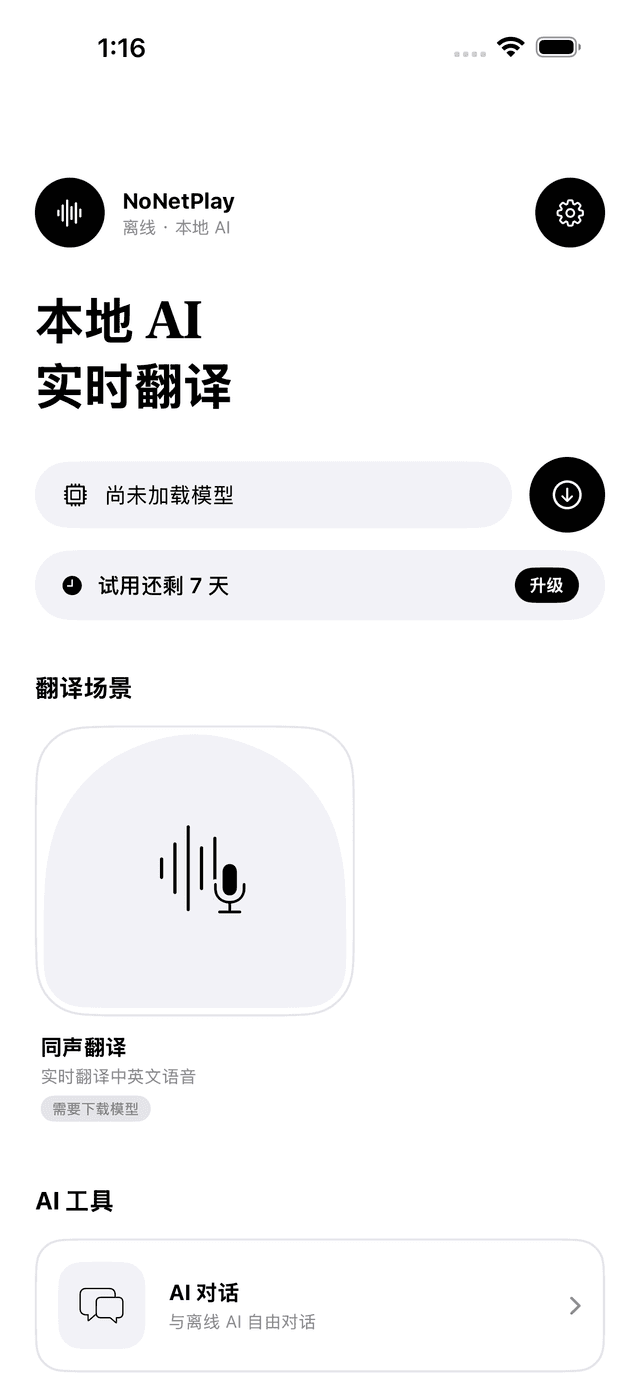The height and width of the screenshot is (1391, 640).
Task: Open AI 对话 chat tool
Action: pos(320,1305)
